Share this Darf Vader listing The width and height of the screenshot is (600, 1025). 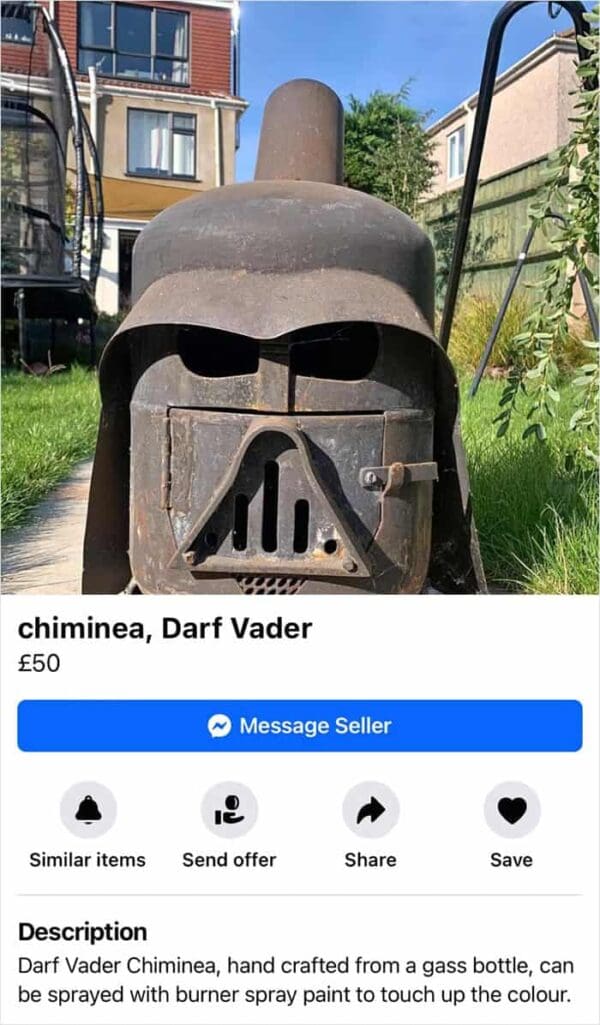click(x=370, y=809)
